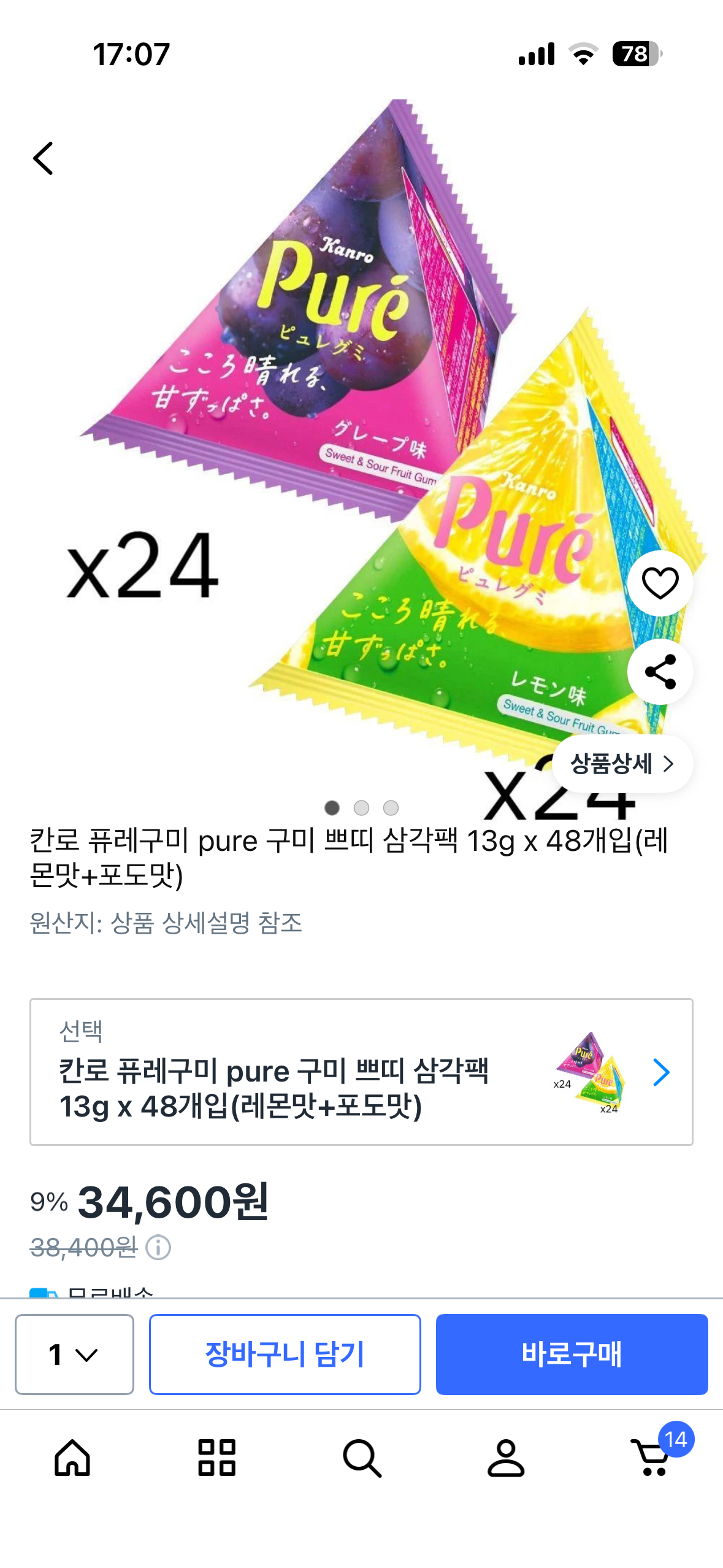Show price info next to 38,400원
The height and width of the screenshot is (1568, 723).
pyautogui.click(x=158, y=1247)
